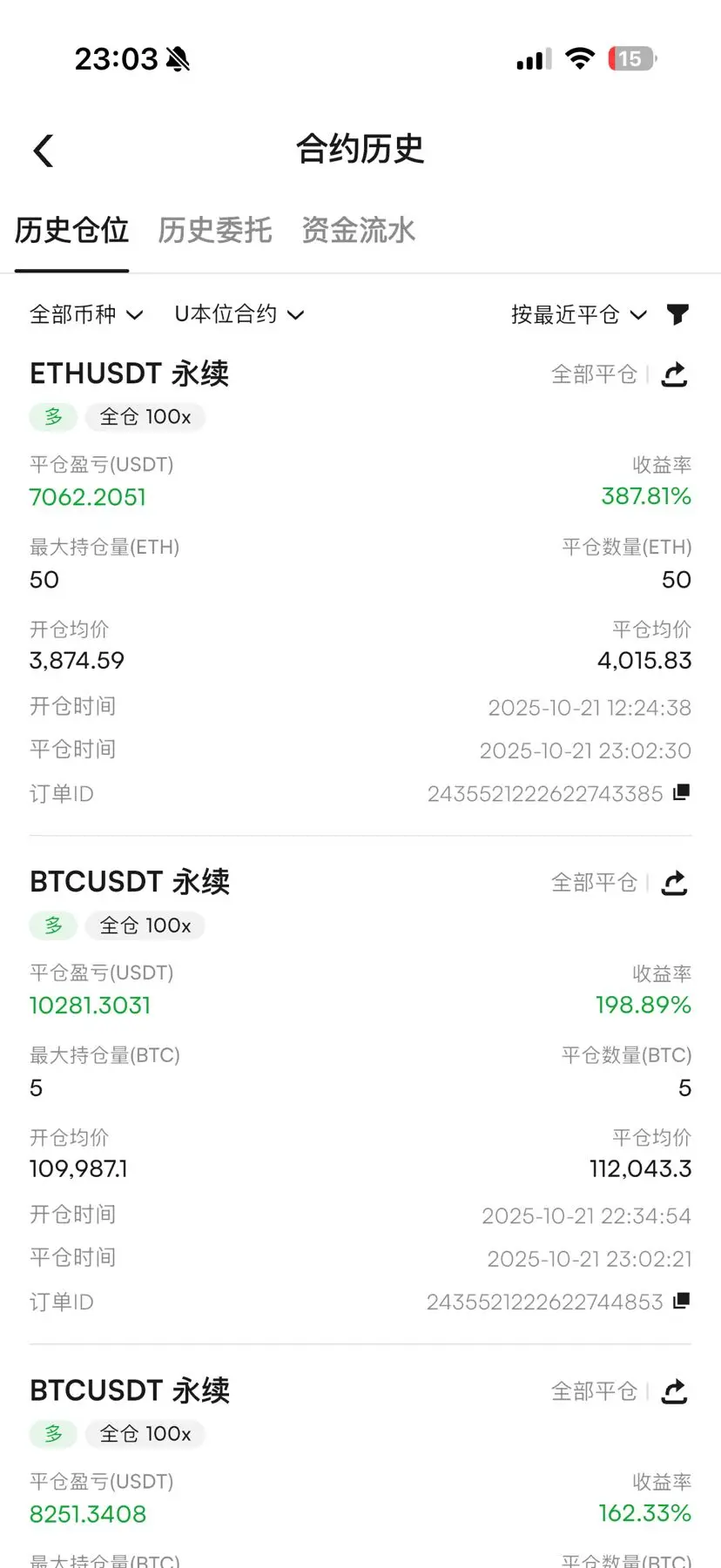Switch to the 资金流水 tab
Viewport: 721px width, 1568px height.
tap(358, 231)
